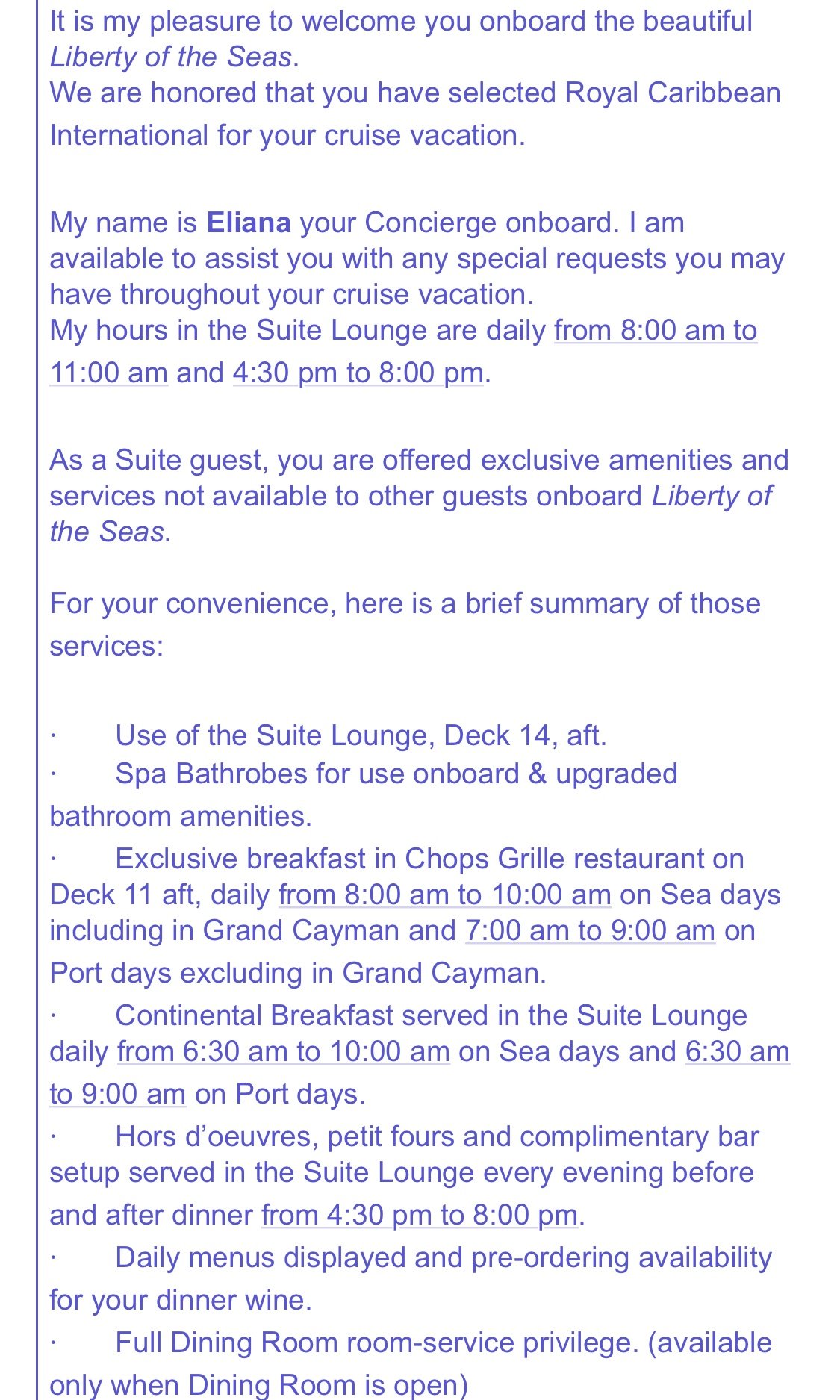Tap 'from 6:30 am to 10:00 am' Continental Breakfast link
Viewport: 840px width, 1400px height.
click(284, 1051)
